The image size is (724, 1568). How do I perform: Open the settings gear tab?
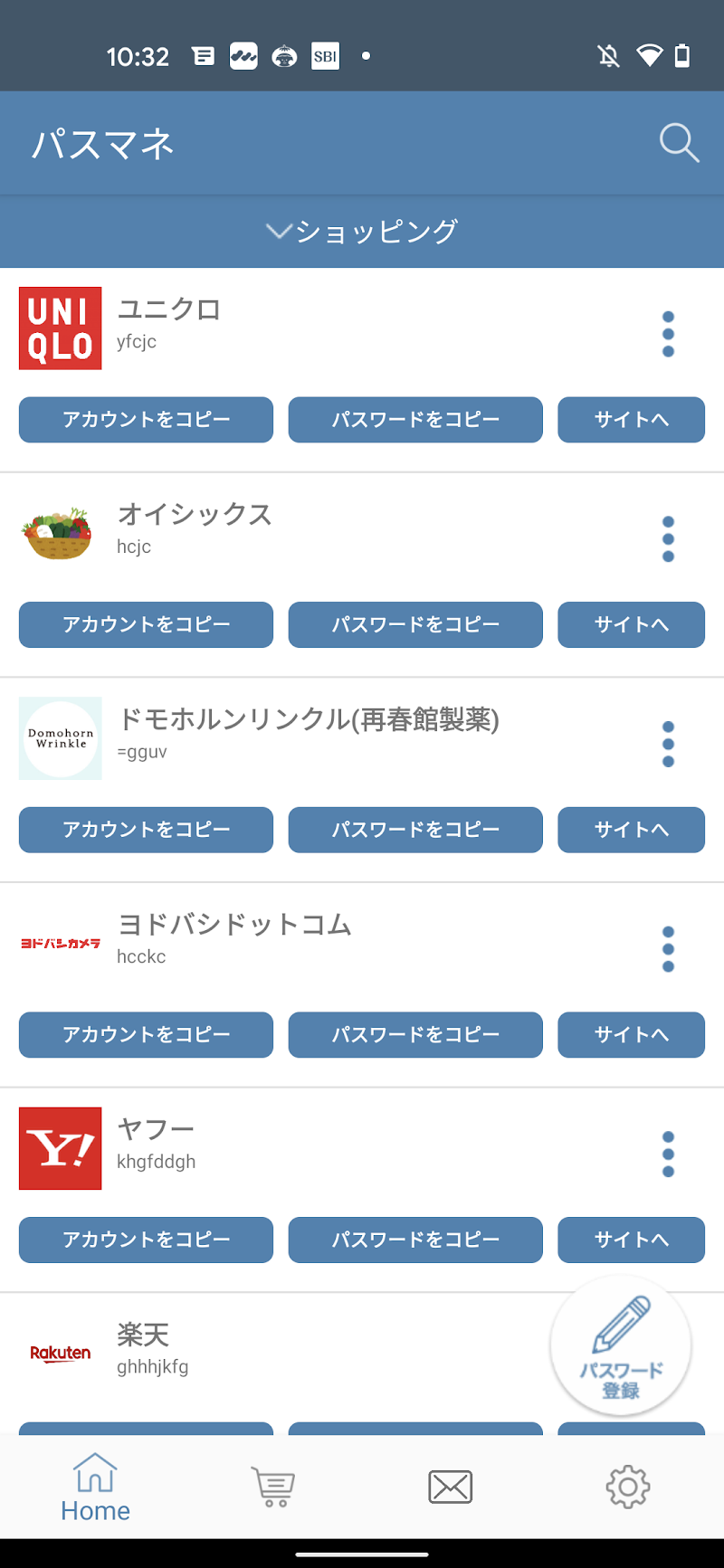pos(628,1487)
